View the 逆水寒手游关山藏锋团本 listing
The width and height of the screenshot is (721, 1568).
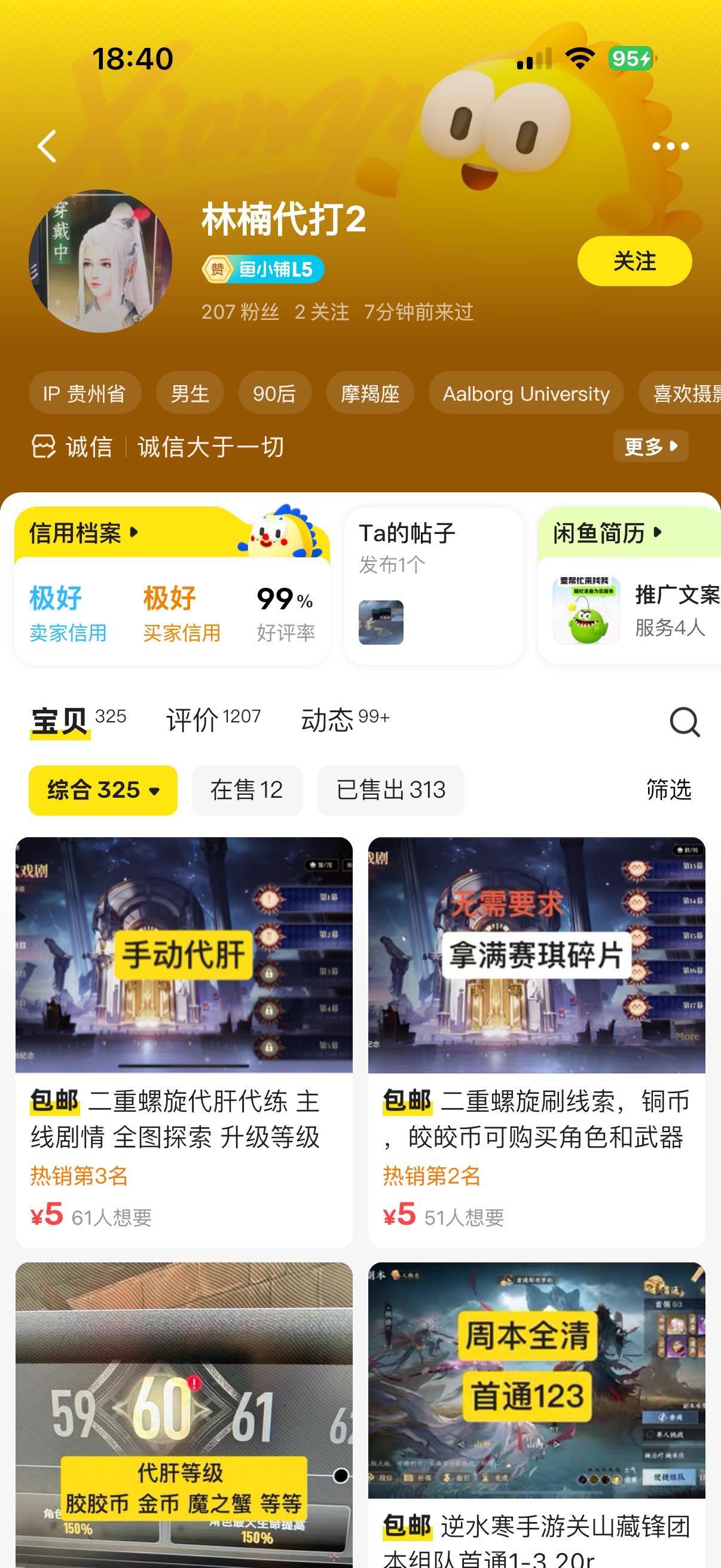point(536,1412)
